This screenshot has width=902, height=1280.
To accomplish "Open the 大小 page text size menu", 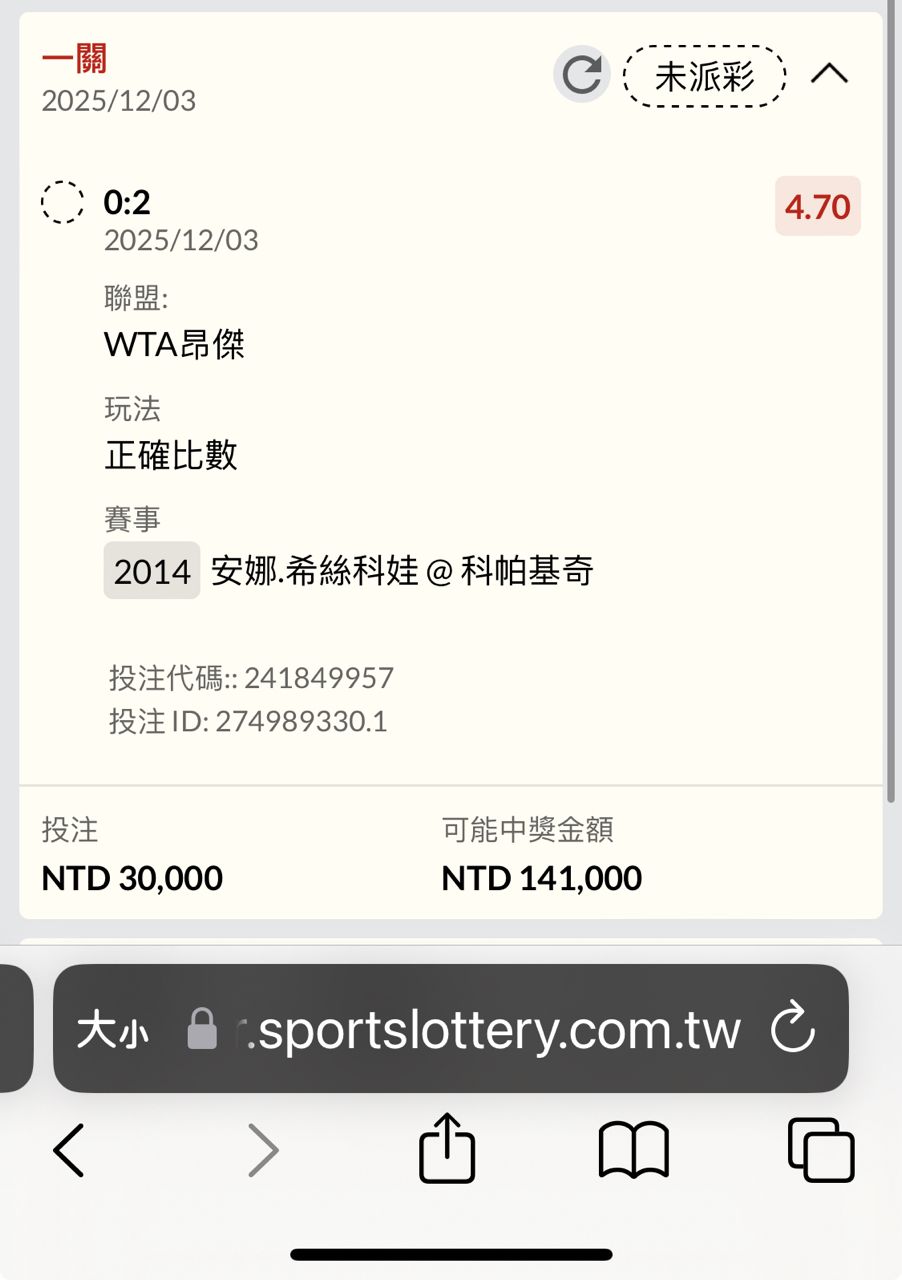I will pyautogui.click(x=113, y=1029).
